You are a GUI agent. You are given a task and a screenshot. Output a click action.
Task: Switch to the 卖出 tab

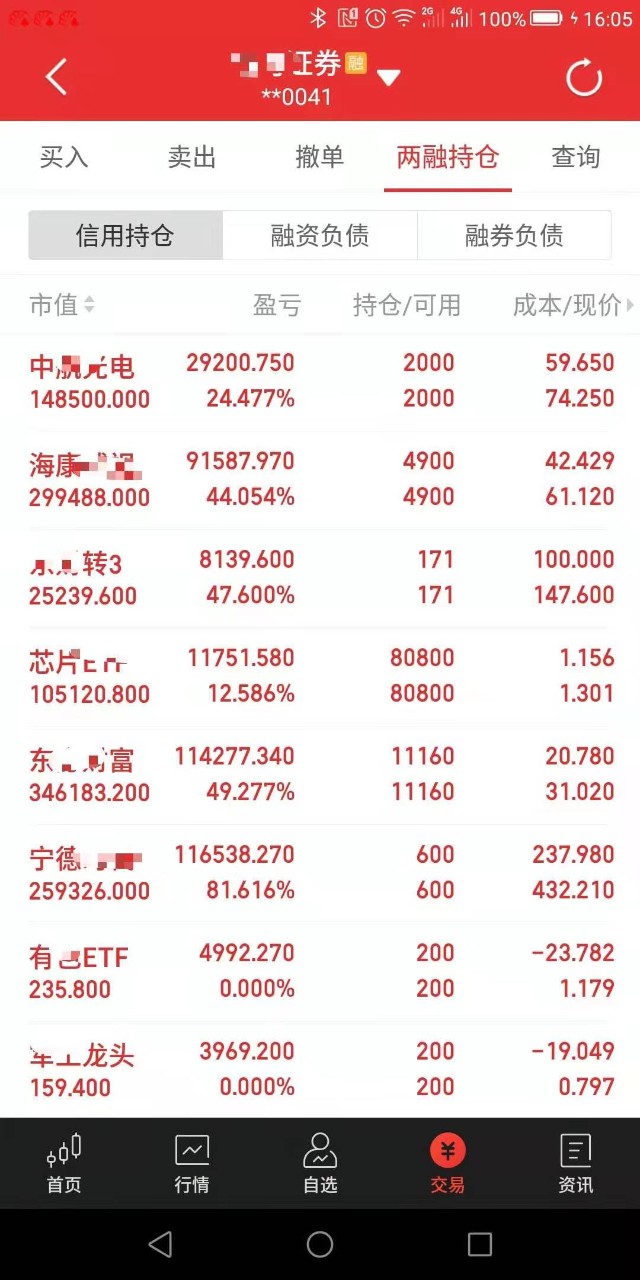point(192,157)
